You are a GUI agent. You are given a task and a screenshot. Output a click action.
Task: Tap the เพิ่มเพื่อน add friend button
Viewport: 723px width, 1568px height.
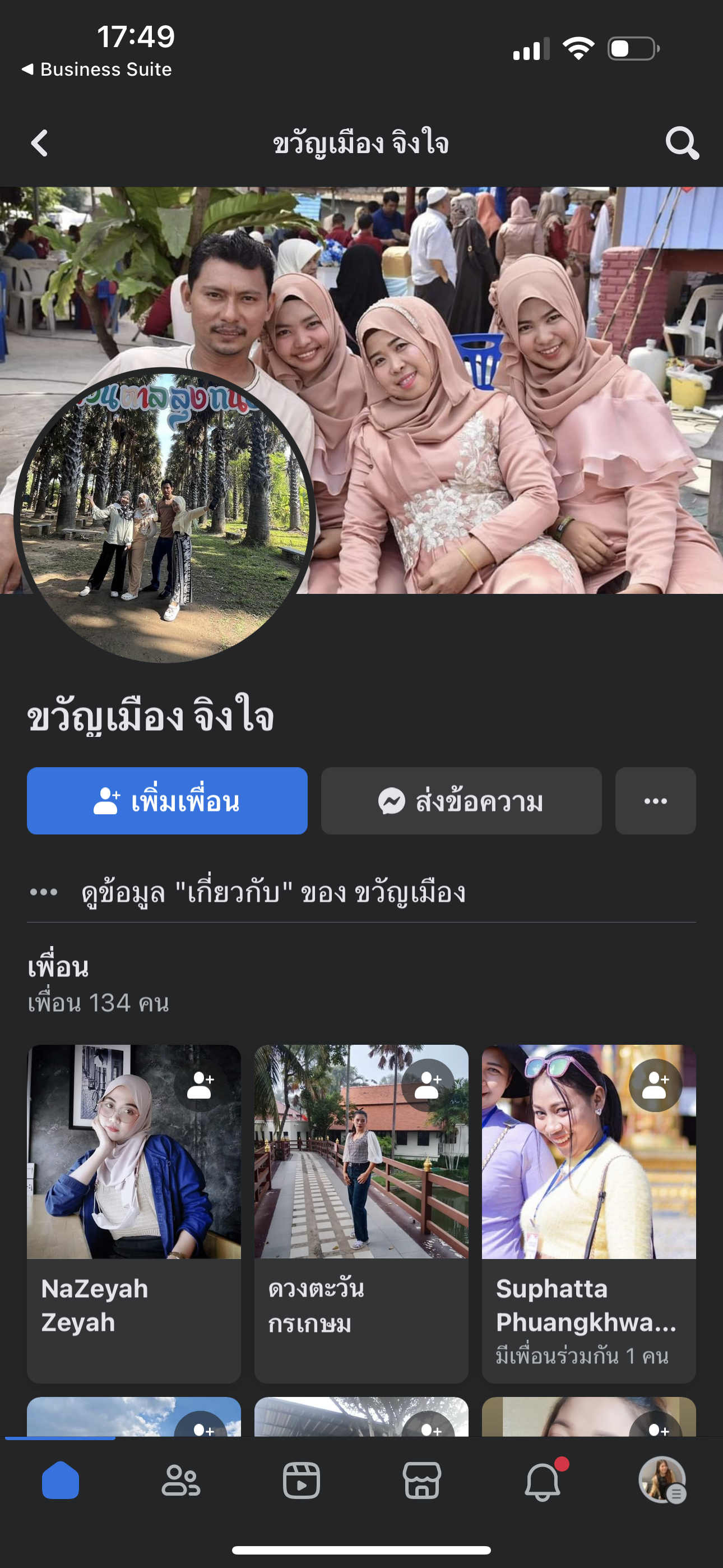167,800
